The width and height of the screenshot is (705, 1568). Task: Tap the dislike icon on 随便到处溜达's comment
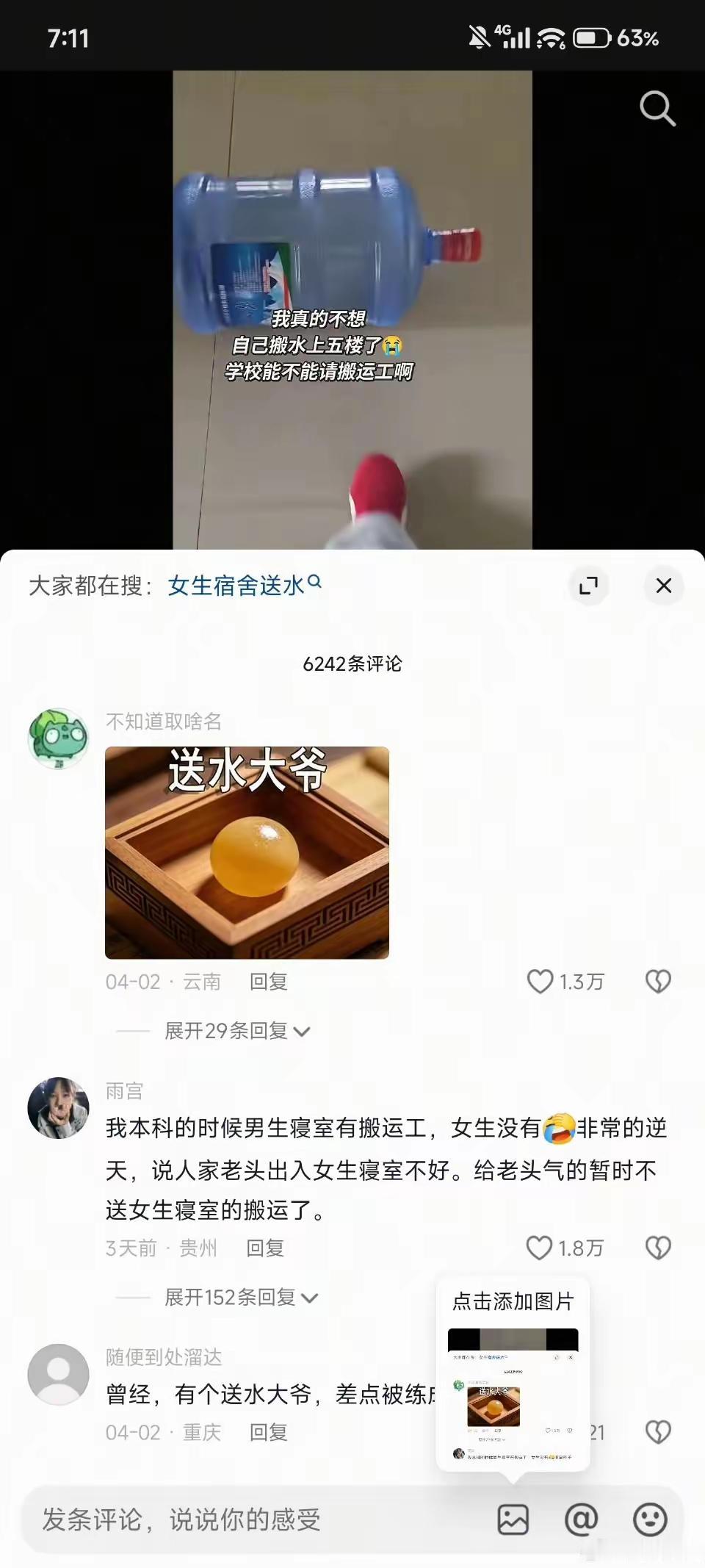(656, 1431)
